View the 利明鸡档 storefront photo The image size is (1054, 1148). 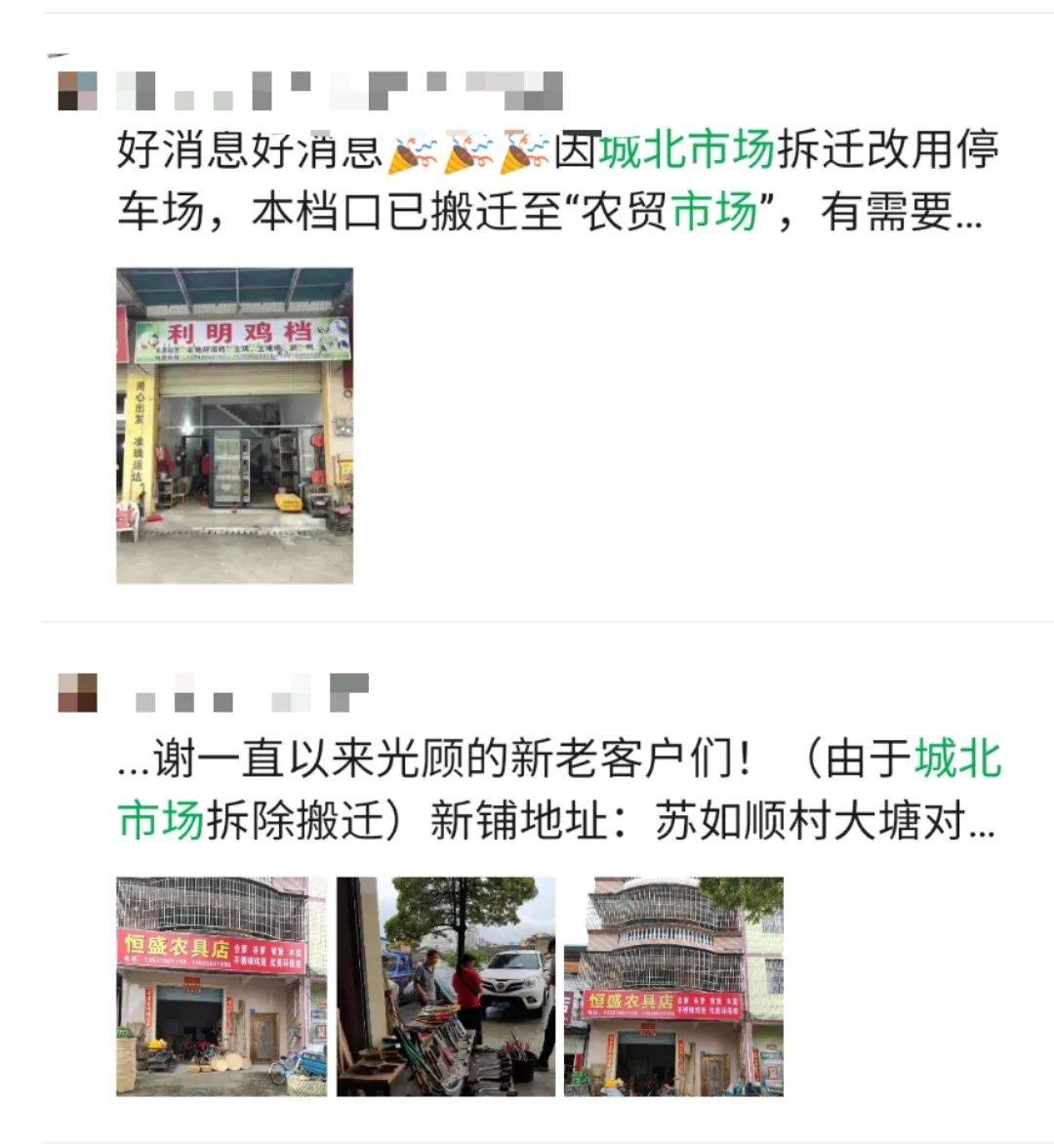234,426
